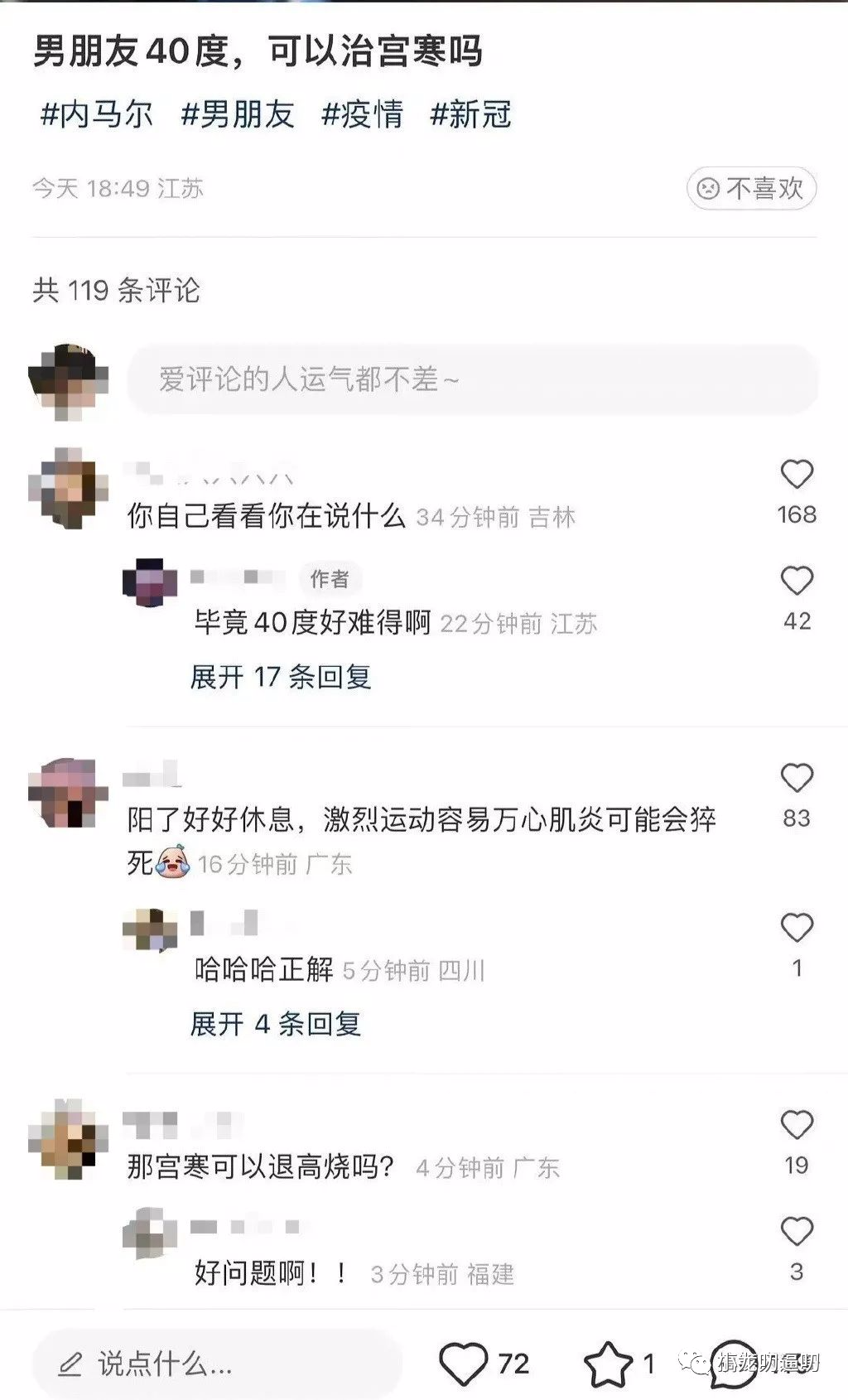Viewport: 848px width, 1400px height.
Task: Like the reply 好问题啊
Action: (797, 1233)
